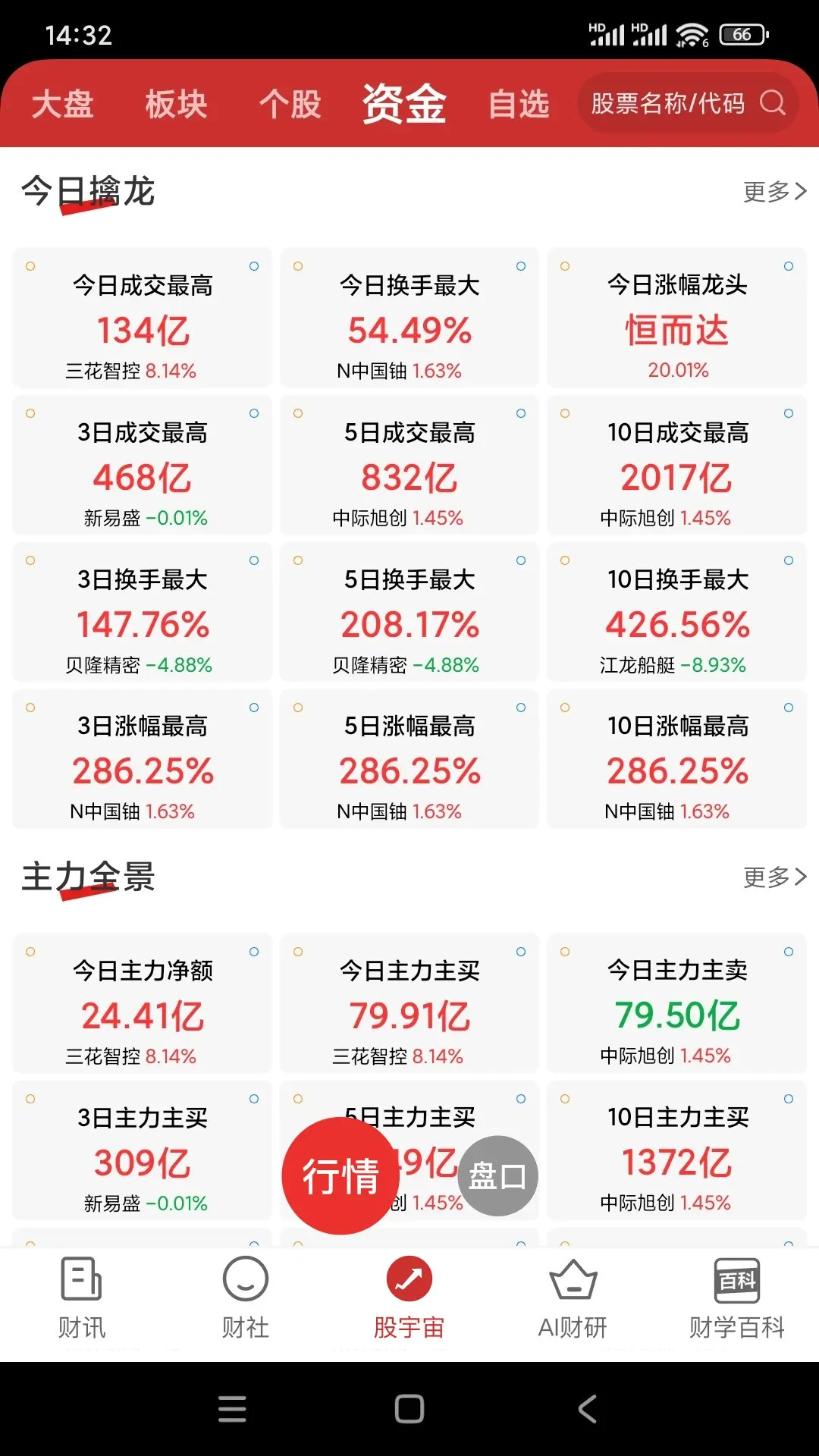Switch to the 板块 tab
The width and height of the screenshot is (819, 1456).
(x=176, y=105)
